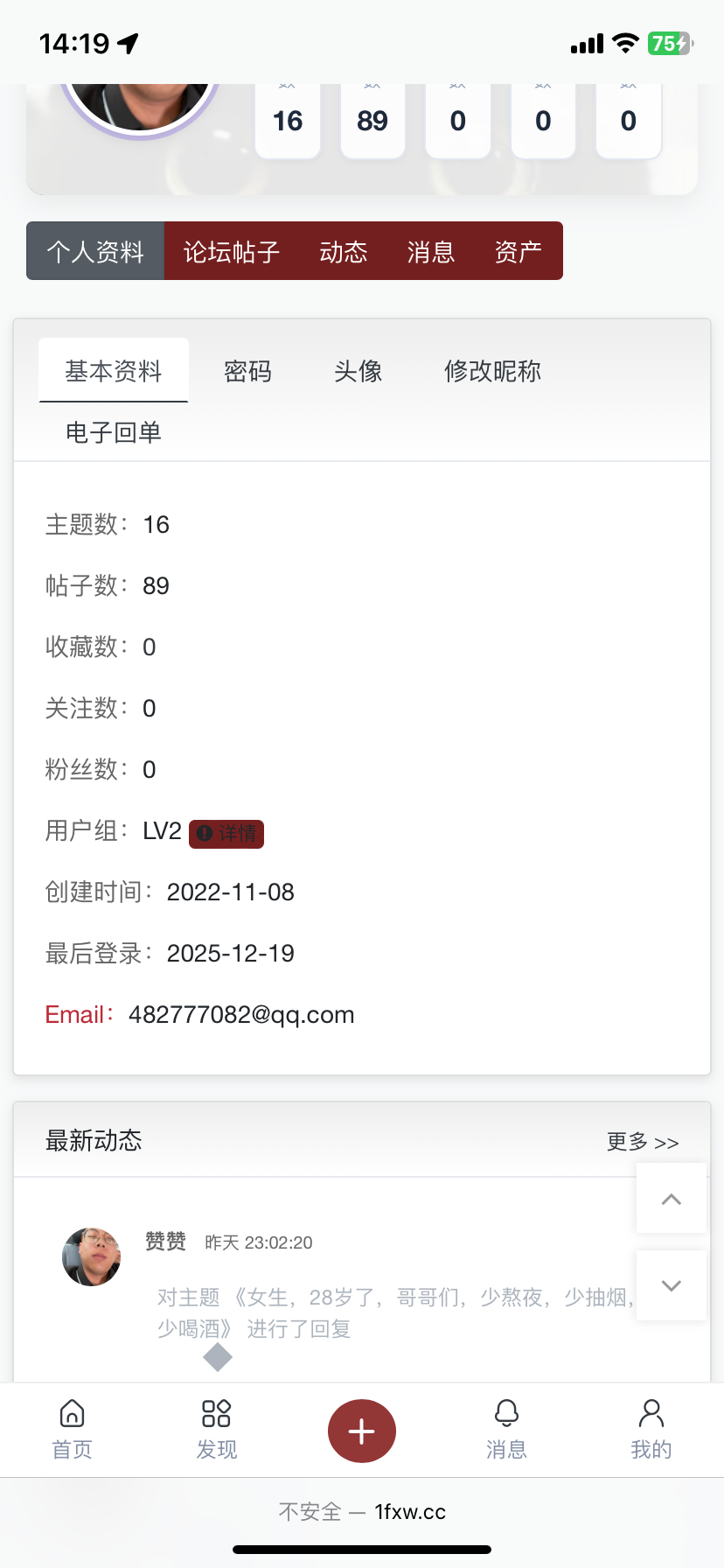The height and width of the screenshot is (1568, 724).
Task: Select the 消息 profile tab
Action: 430,252
